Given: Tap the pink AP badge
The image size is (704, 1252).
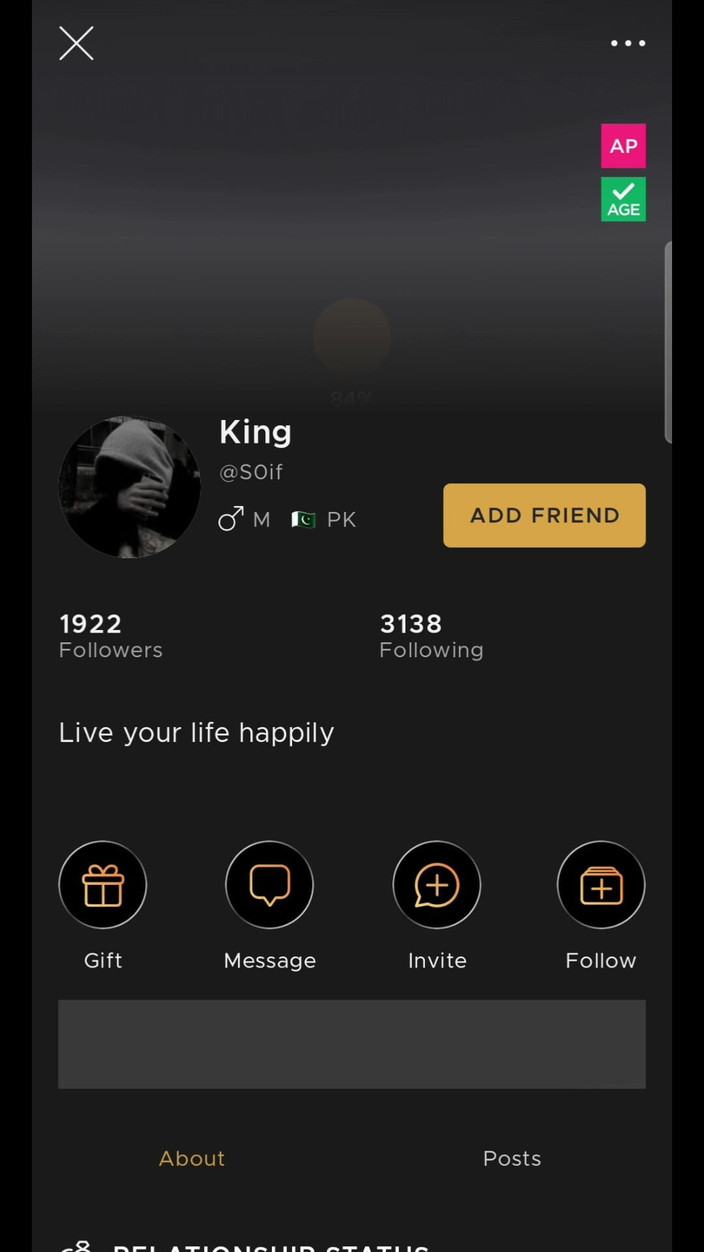Looking at the screenshot, I should point(623,146).
